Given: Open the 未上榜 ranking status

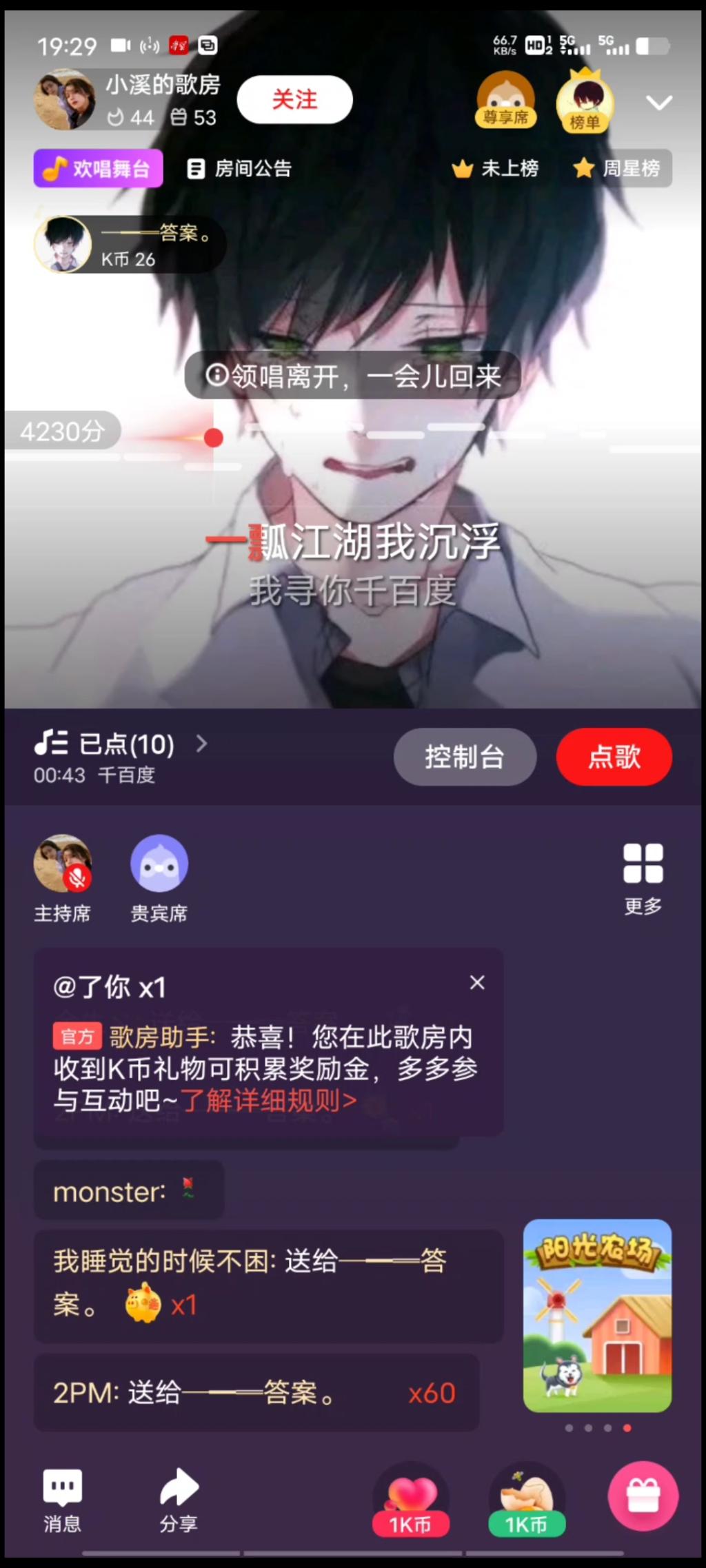Looking at the screenshot, I should pyautogui.click(x=496, y=168).
